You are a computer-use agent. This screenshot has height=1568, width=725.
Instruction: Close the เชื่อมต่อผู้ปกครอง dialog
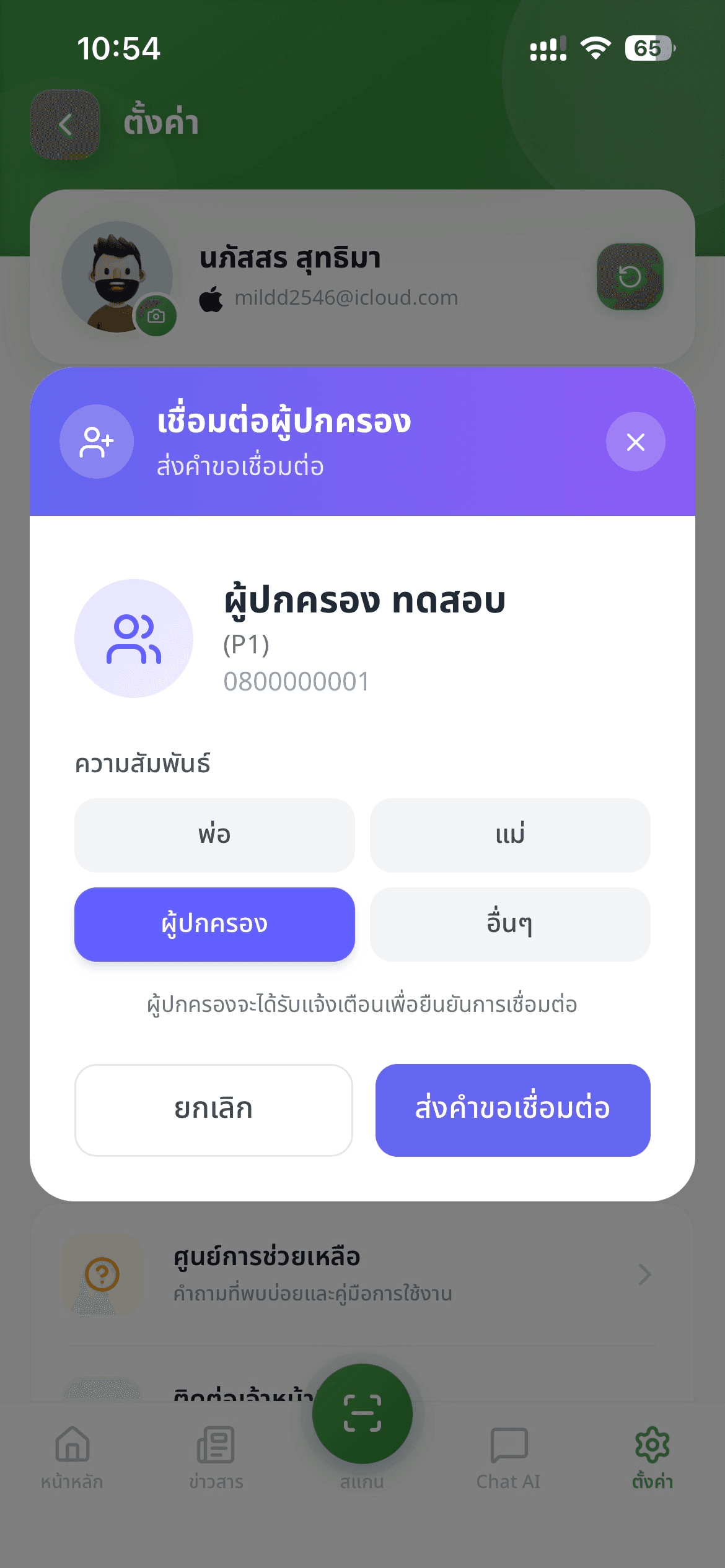pyautogui.click(x=636, y=441)
